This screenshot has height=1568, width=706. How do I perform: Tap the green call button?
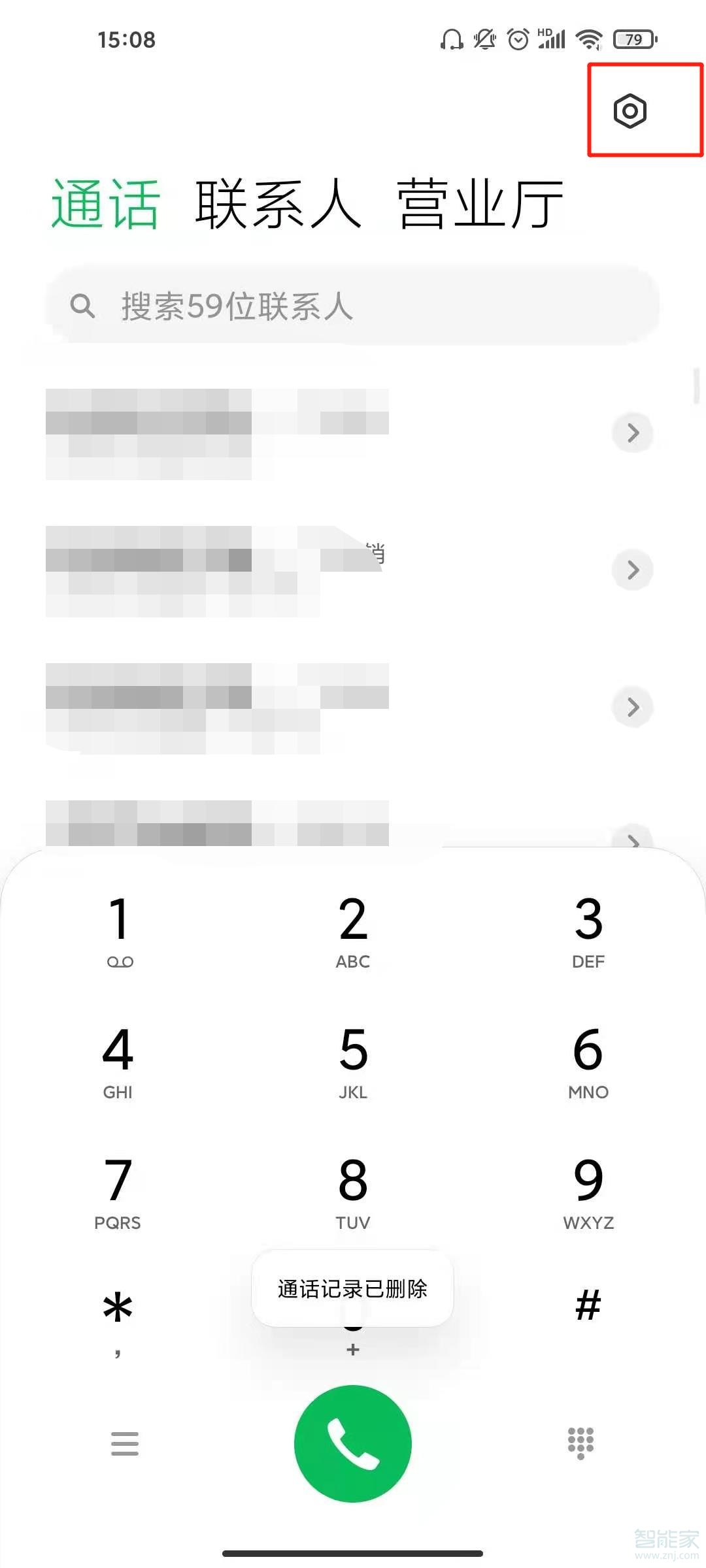coord(353,1444)
